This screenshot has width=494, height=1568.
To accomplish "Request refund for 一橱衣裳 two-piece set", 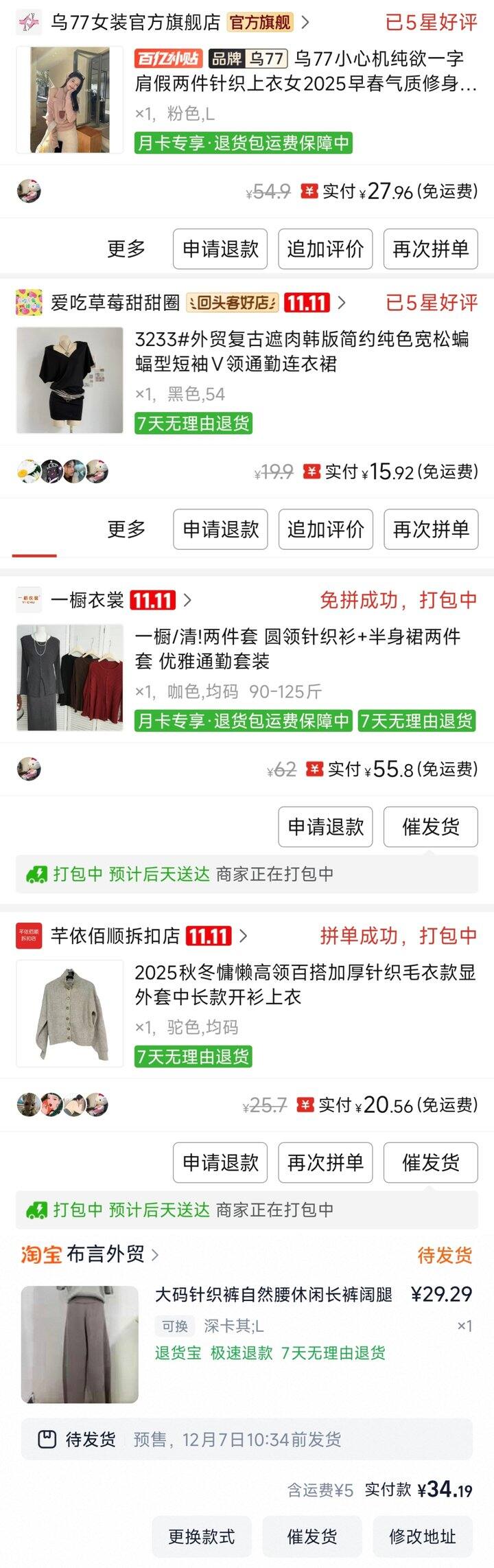I will (x=325, y=827).
